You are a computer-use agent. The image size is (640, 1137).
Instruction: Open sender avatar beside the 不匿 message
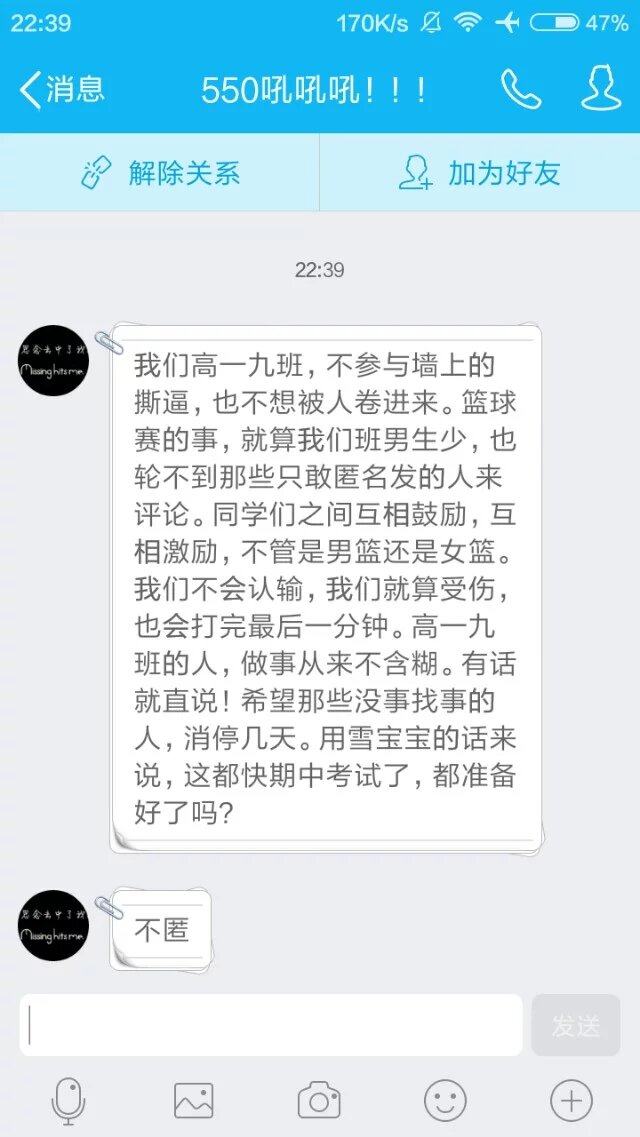(x=54, y=926)
